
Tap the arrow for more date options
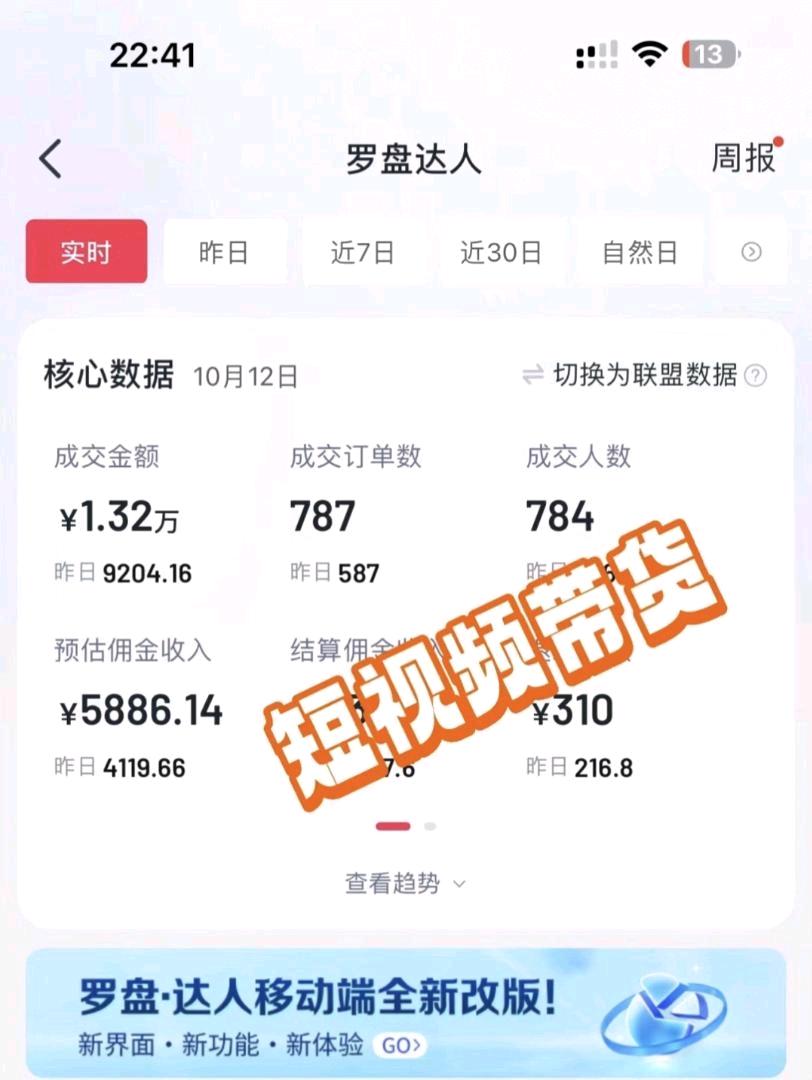coord(751,252)
